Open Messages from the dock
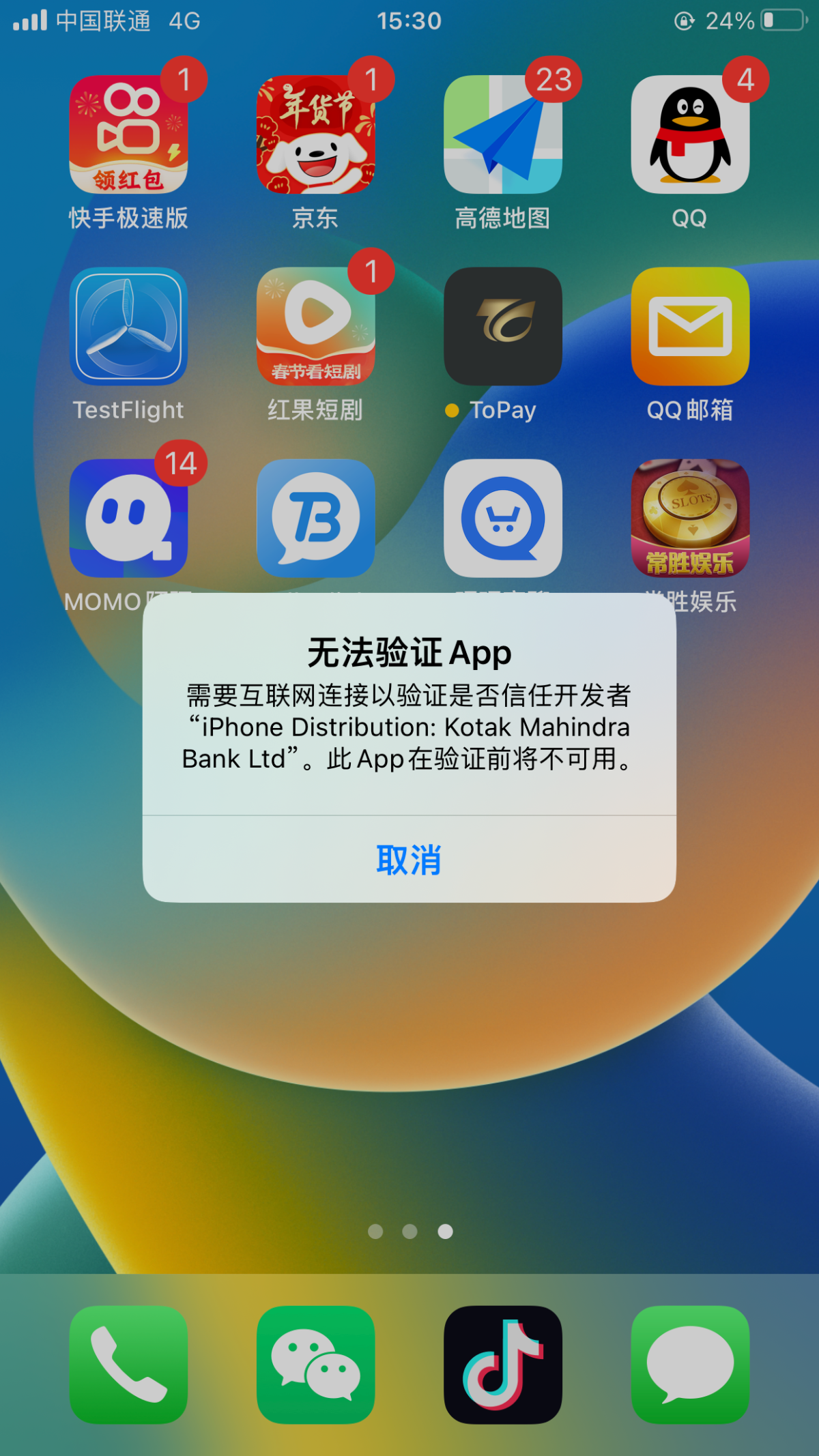The width and height of the screenshot is (819, 1456). (x=690, y=1365)
